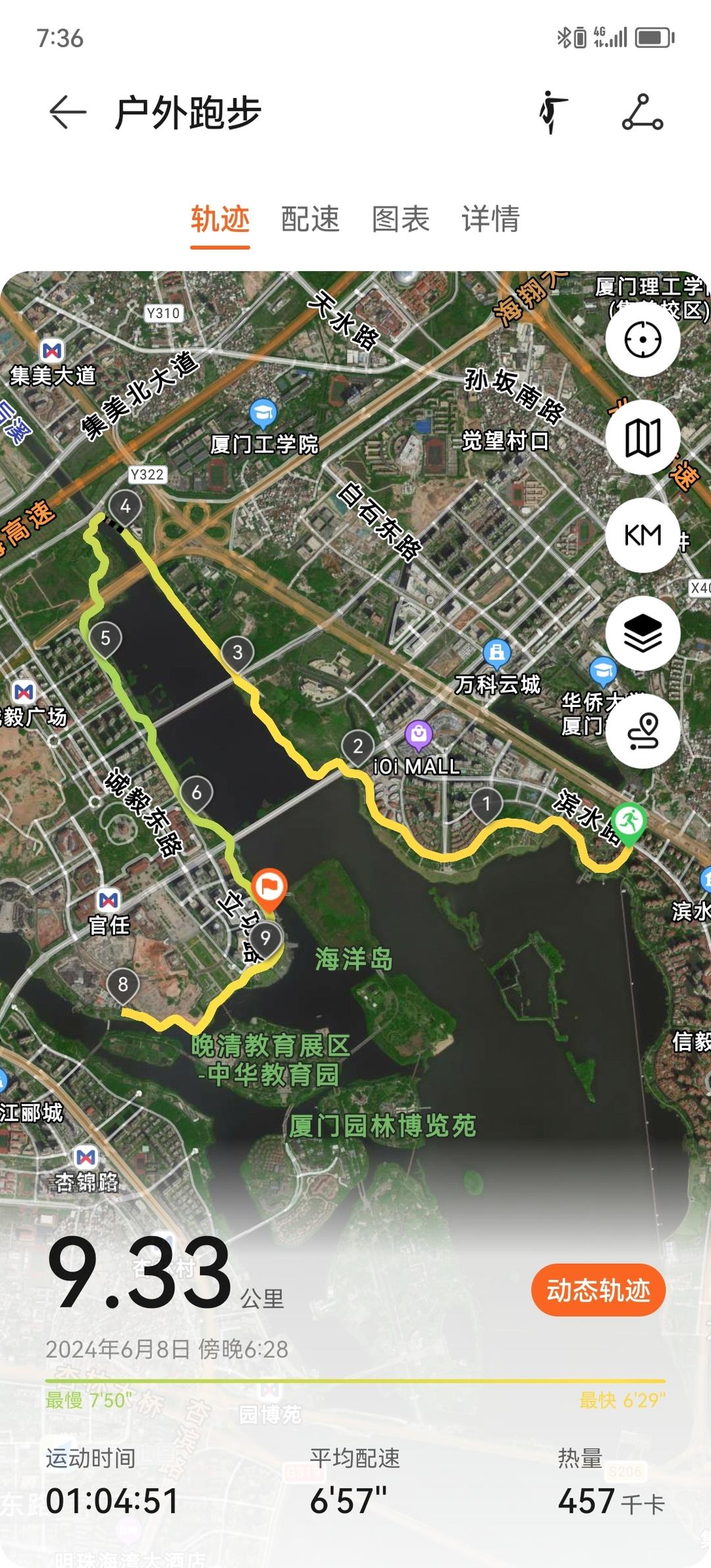The height and width of the screenshot is (1568, 711).
Task: Recenter the map on the route
Action: (642, 340)
